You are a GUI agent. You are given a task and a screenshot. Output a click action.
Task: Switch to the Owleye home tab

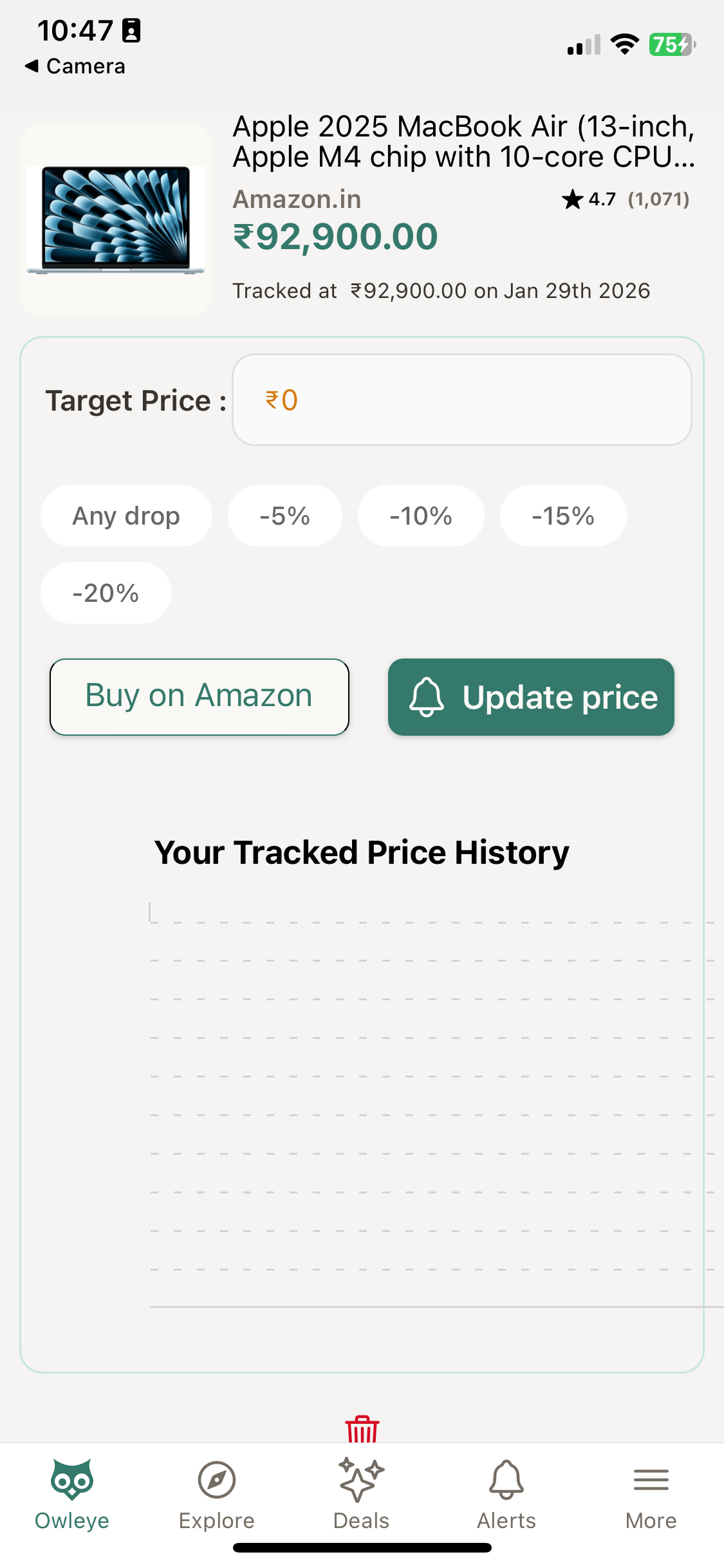coord(72,1495)
